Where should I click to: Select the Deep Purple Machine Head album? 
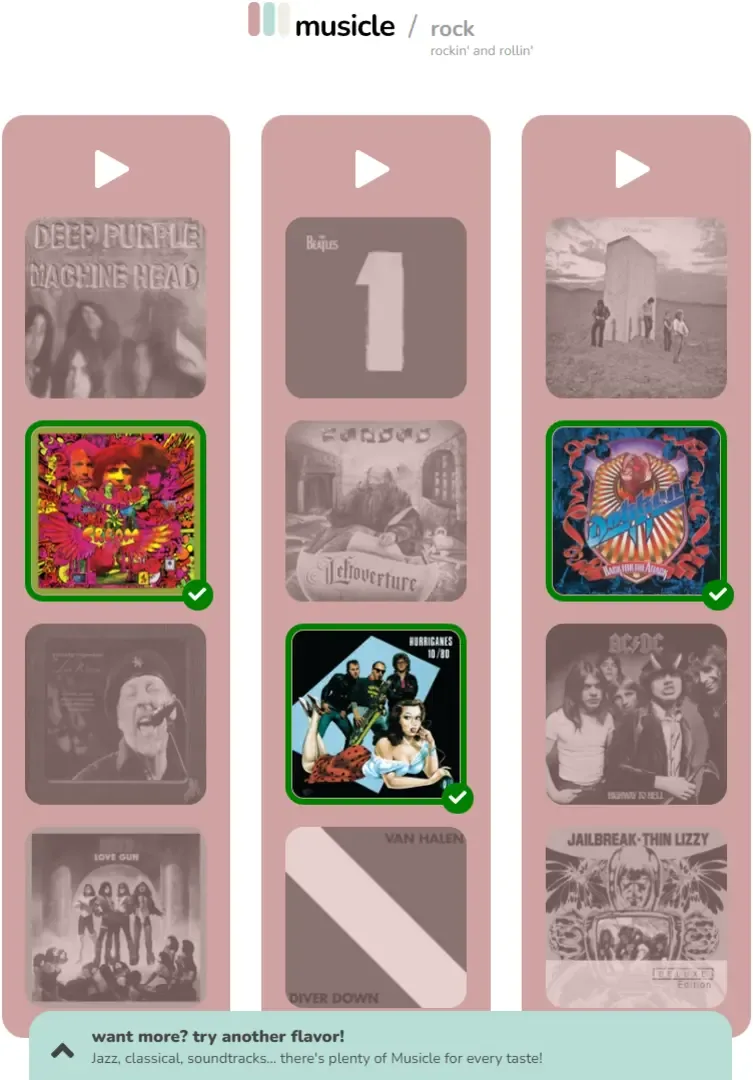click(x=116, y=308)
